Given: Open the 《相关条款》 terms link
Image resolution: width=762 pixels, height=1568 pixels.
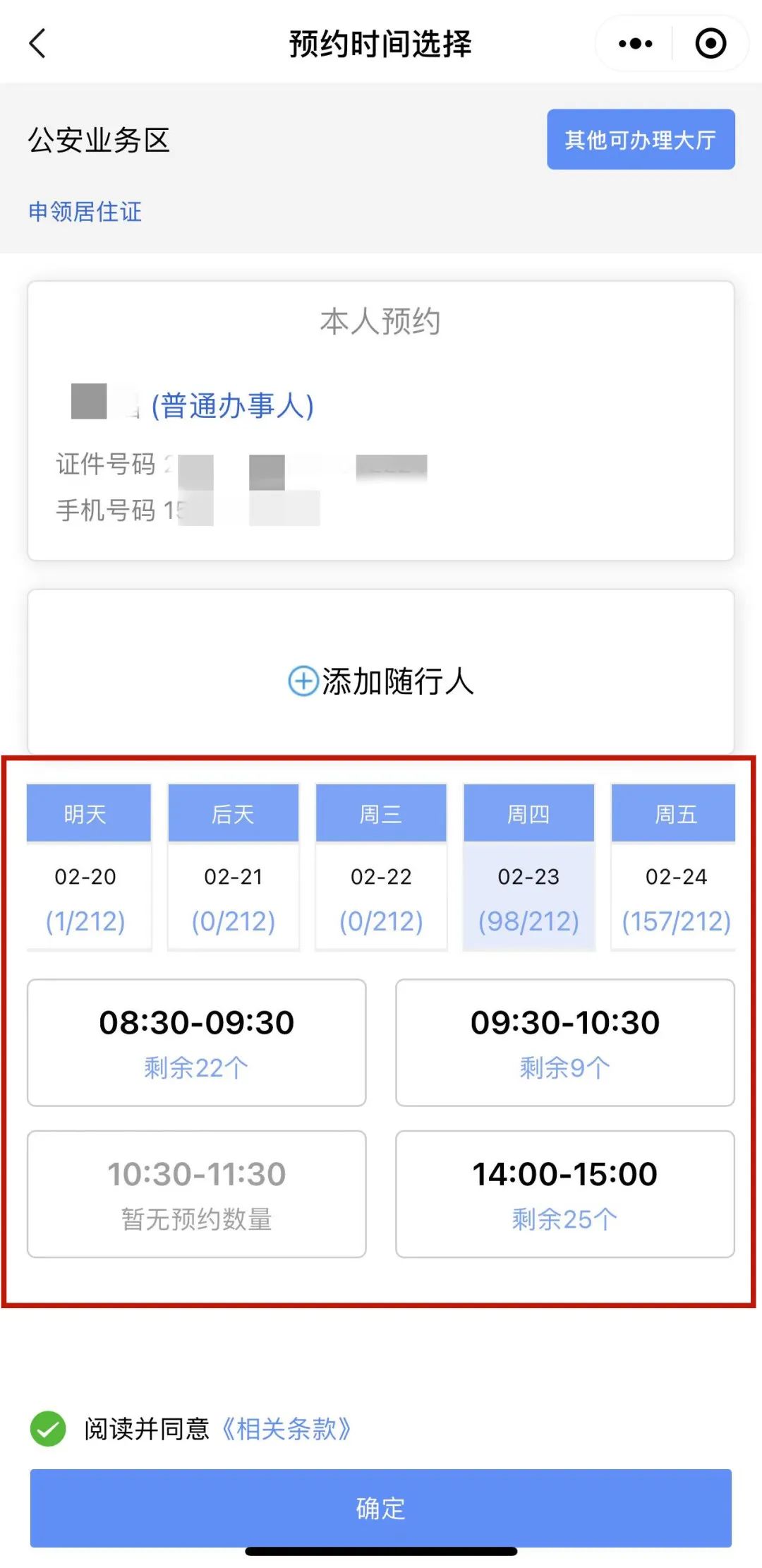Looking at the screenshot, I should (x=286, y=1429).
